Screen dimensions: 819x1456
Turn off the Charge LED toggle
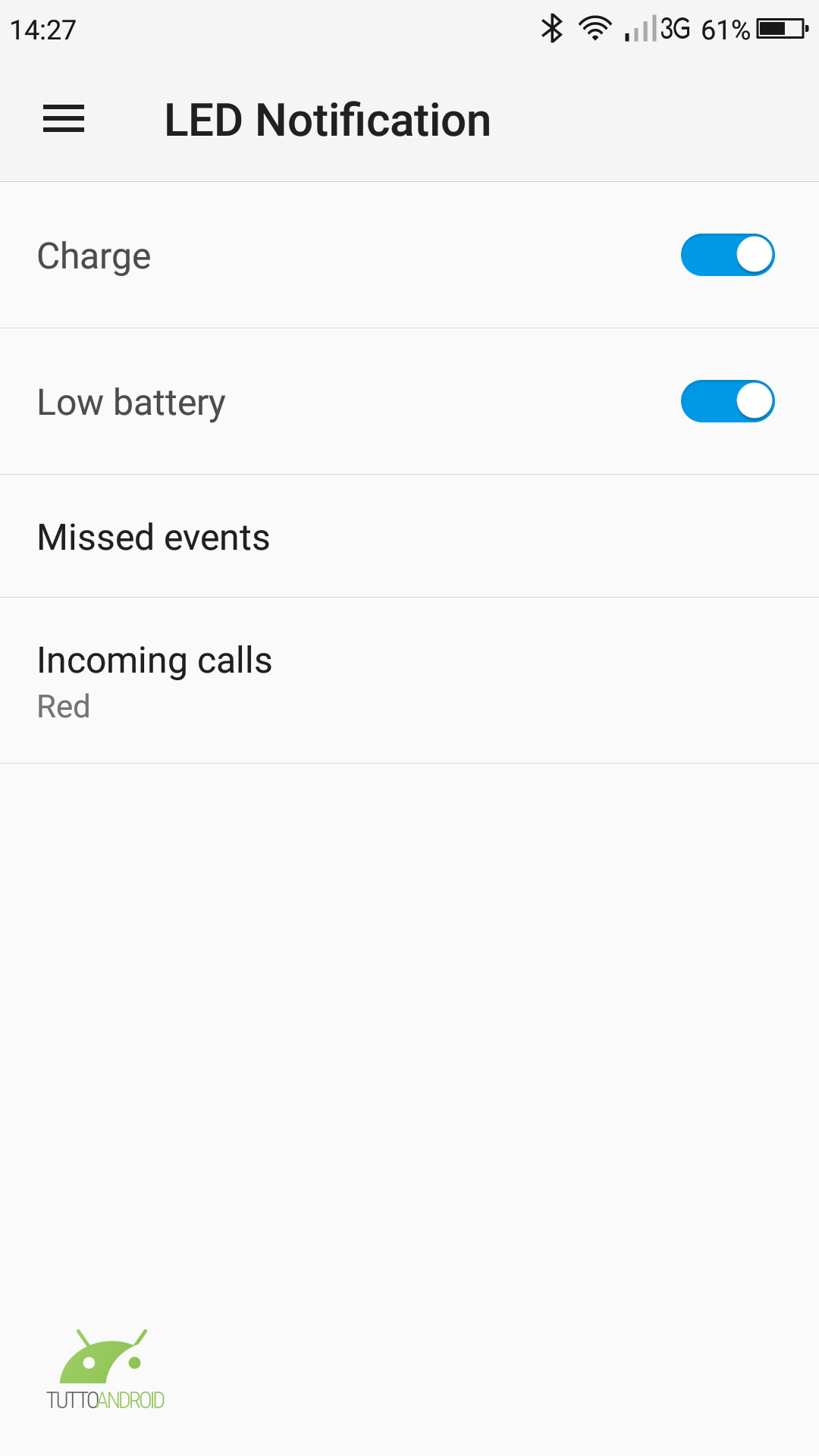(x=727, y=255)
